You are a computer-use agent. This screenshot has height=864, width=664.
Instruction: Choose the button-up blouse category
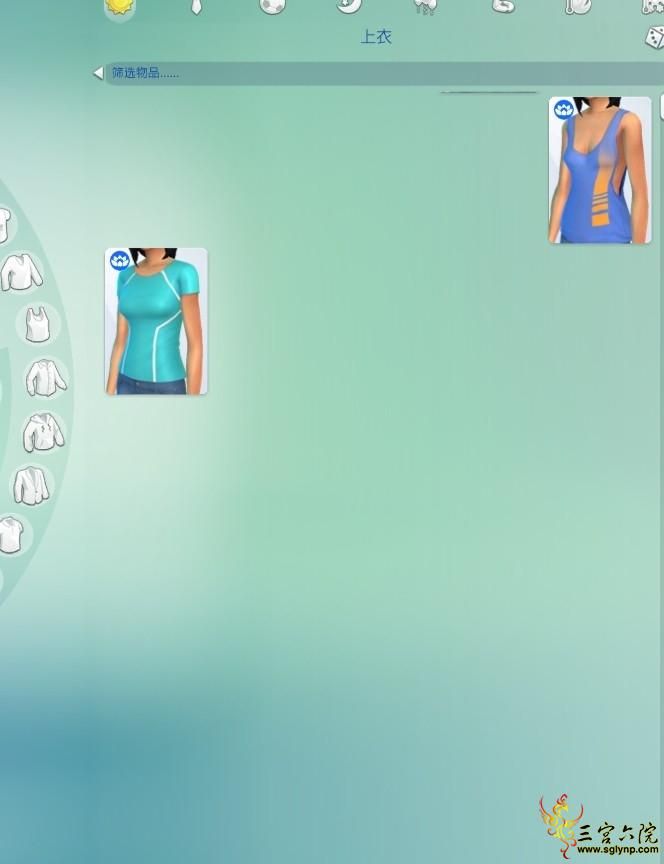tap(44, 377)
